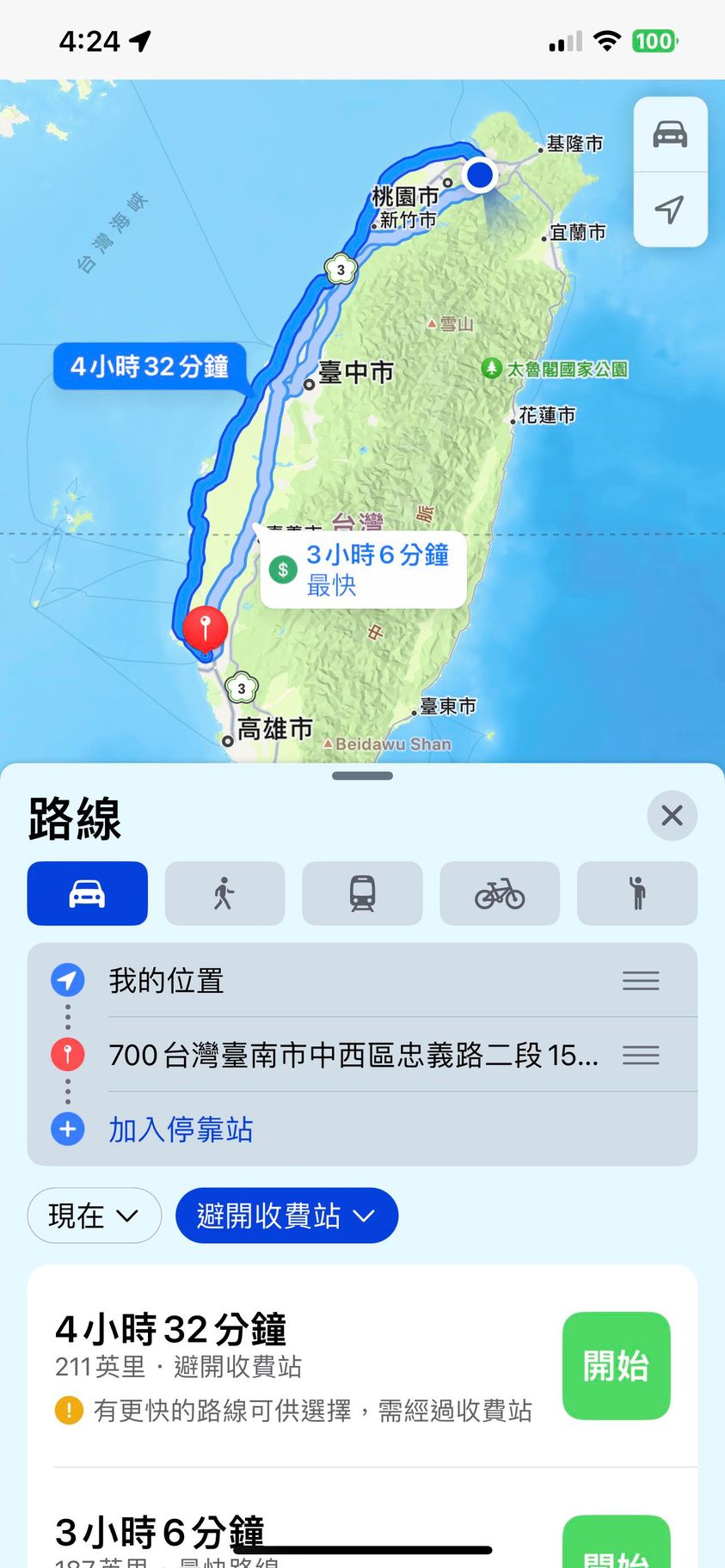Open the 避開收費站 route options dropdown
725x1568 pixels.
click(x=286, y=1216)
